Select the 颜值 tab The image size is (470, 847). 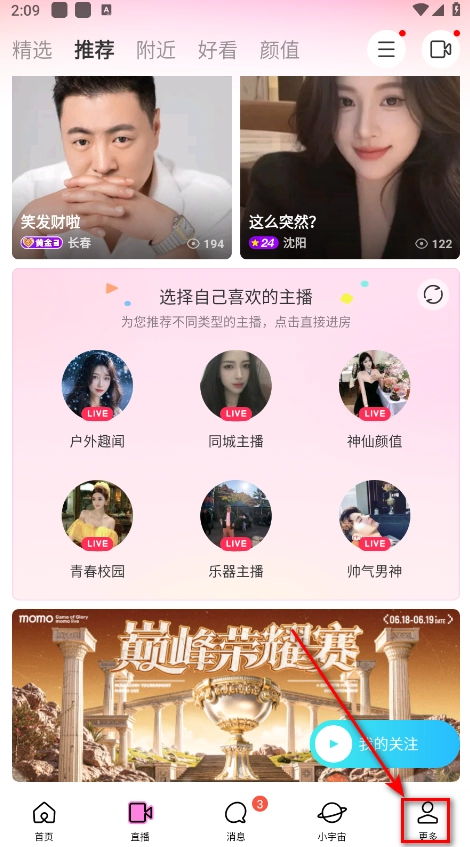point(279,50)
